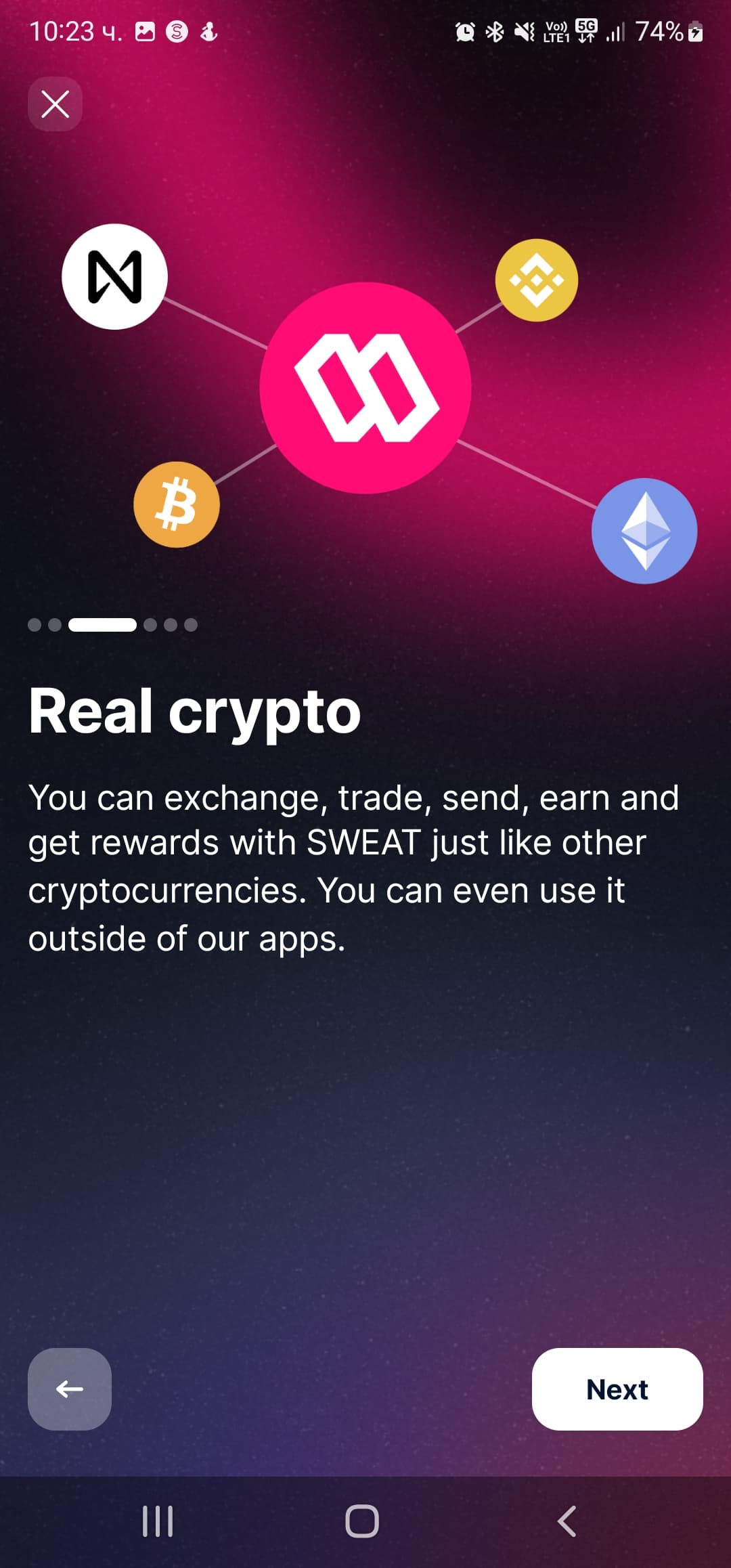Go to the phone's home screen
The width and height of the screenshot is (731, 1568).
(362, 1521)
